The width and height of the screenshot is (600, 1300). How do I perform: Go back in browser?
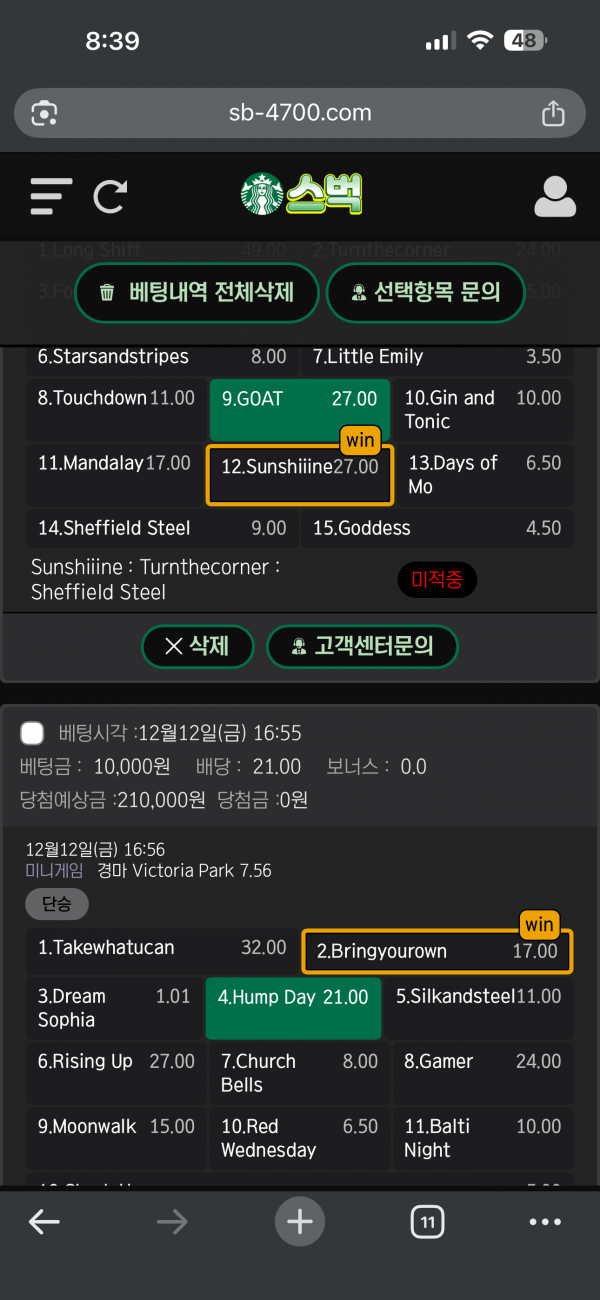43,1222
